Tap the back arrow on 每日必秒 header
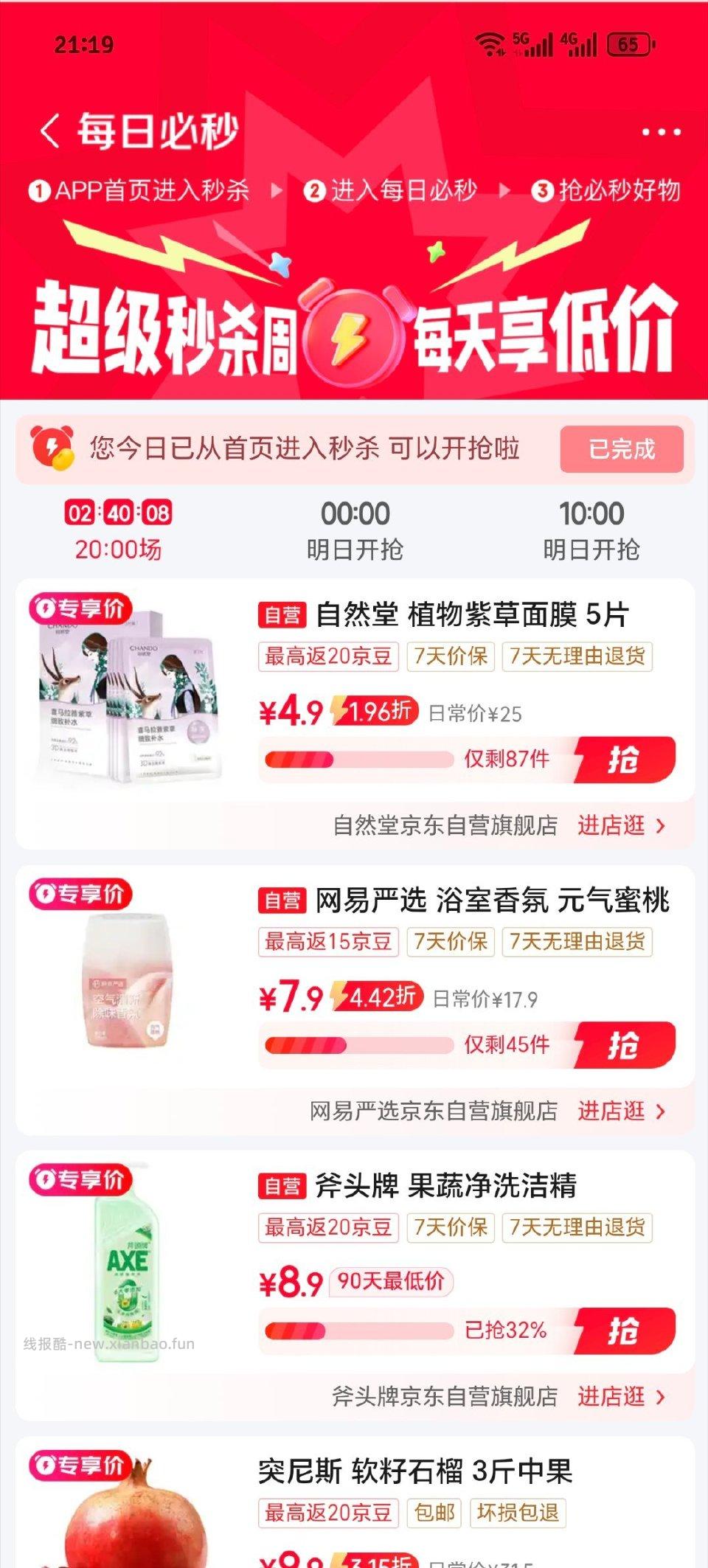Screen dimensions: 708x1568 (49, 131)
